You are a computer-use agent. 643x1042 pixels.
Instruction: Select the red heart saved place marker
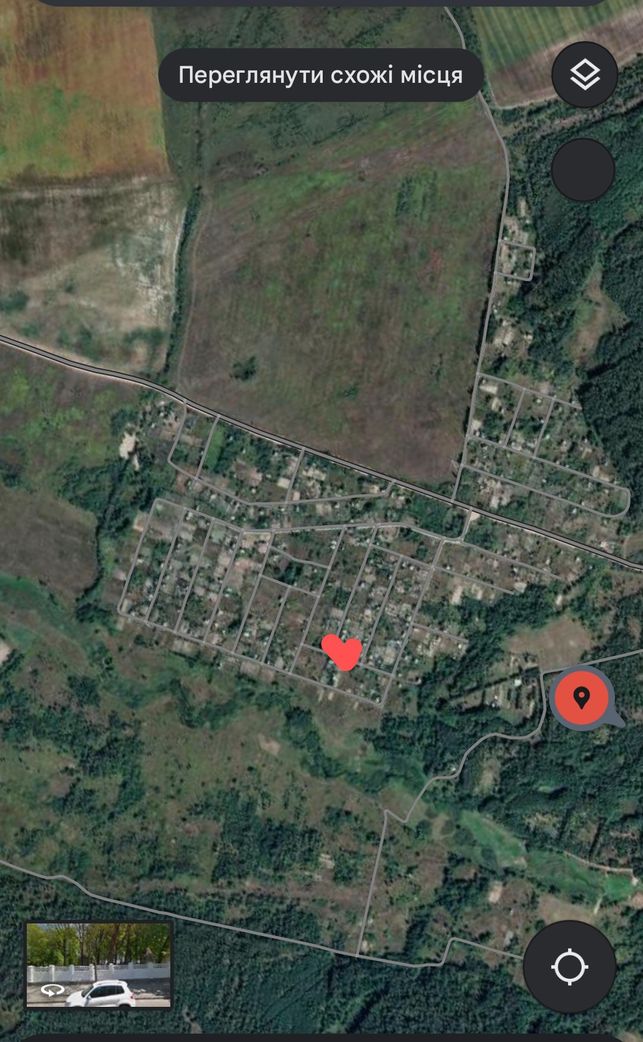click(x=341, y=652)
